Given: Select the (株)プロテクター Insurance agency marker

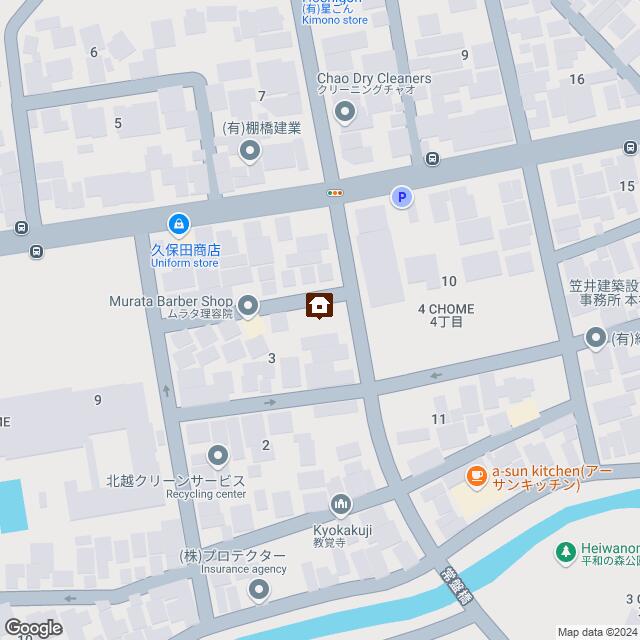Looking at the screenshot, I should coord(260,592).
